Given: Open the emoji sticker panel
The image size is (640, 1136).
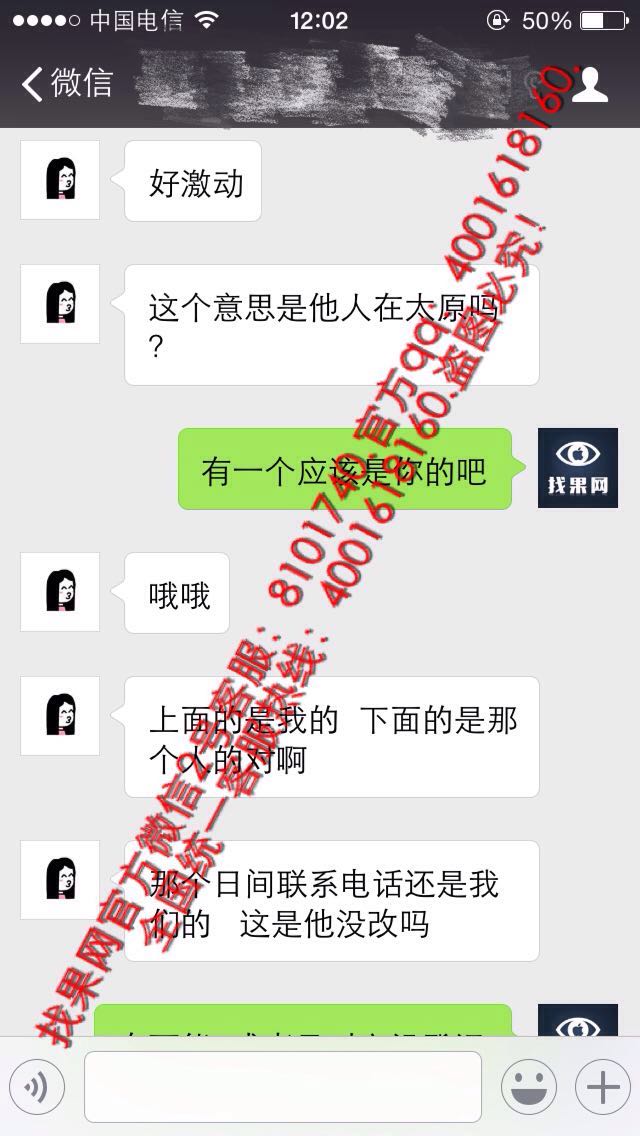Looking at the screenshot, I should click(529, 1087).
